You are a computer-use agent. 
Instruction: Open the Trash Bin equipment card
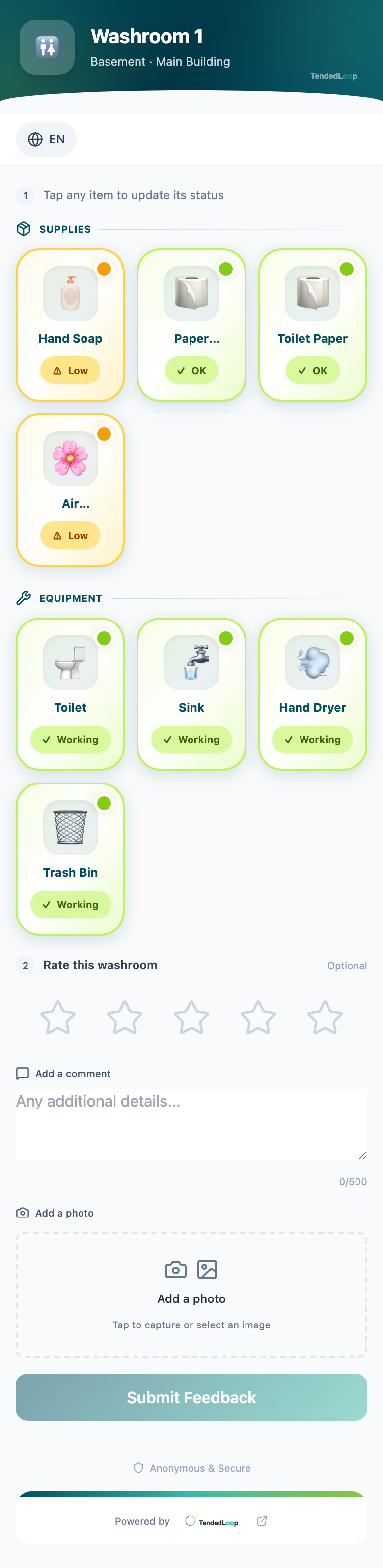(x=70, y=859)
